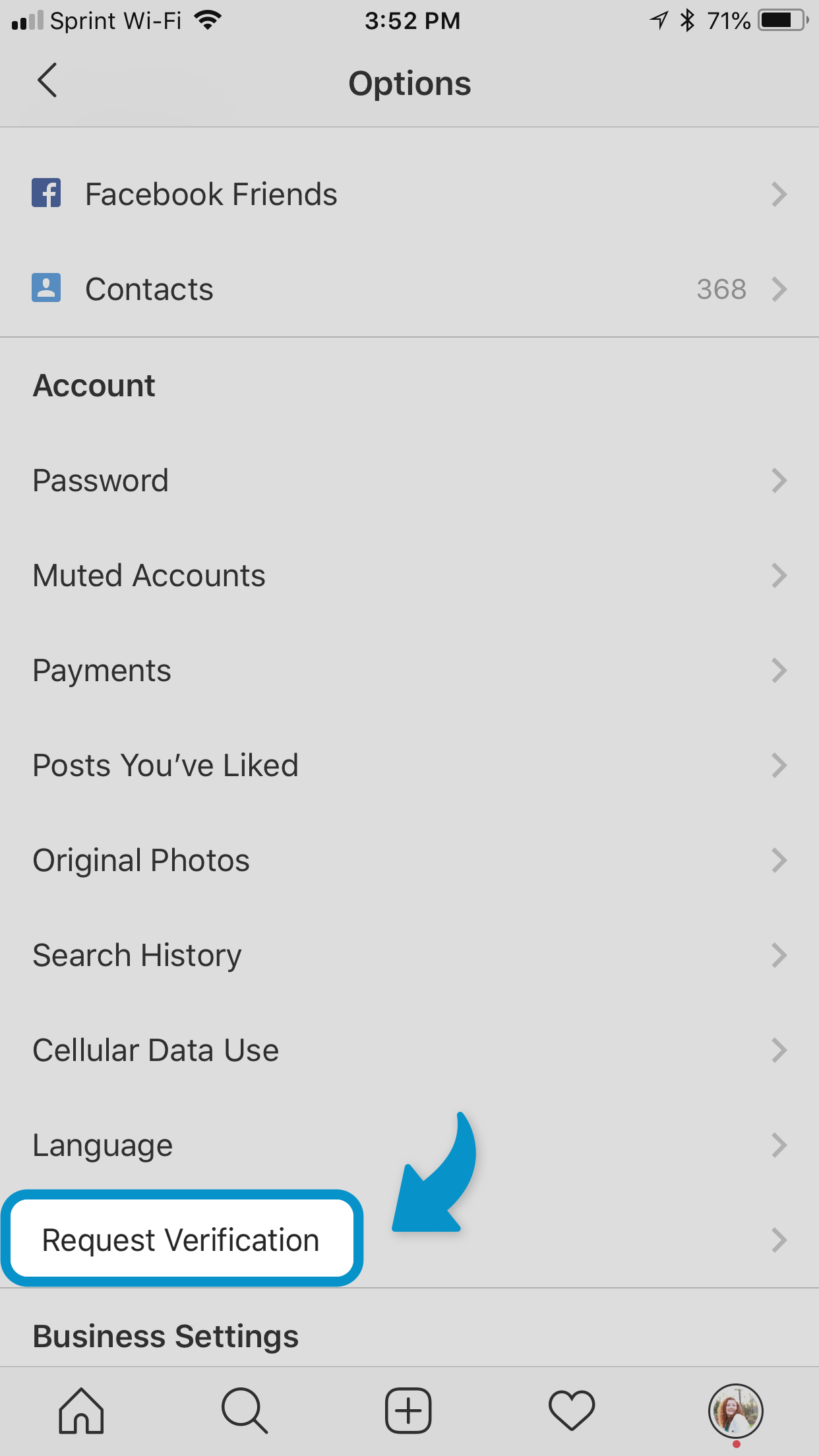Screen dimensions: 819x1456
Task: Open the Home feed icon
Action: [82, 1410]
